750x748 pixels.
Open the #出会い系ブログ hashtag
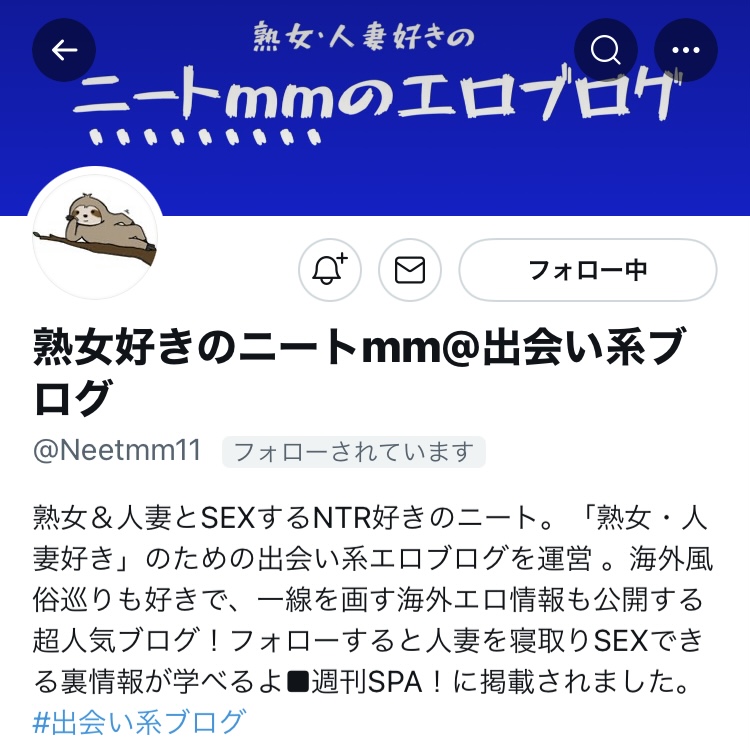coord(139,722)
